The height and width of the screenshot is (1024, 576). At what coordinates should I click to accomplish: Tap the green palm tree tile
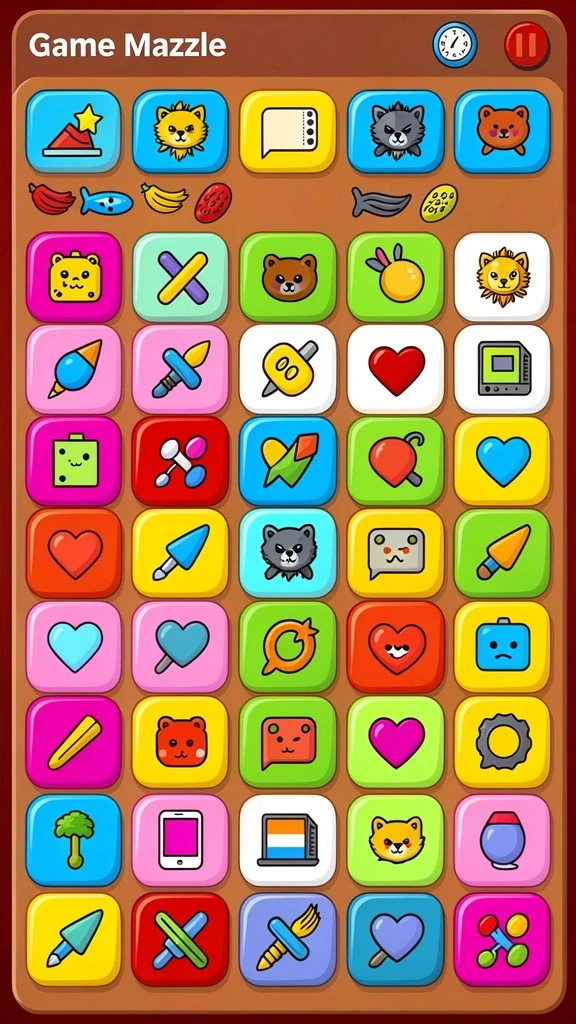point(74,840)
